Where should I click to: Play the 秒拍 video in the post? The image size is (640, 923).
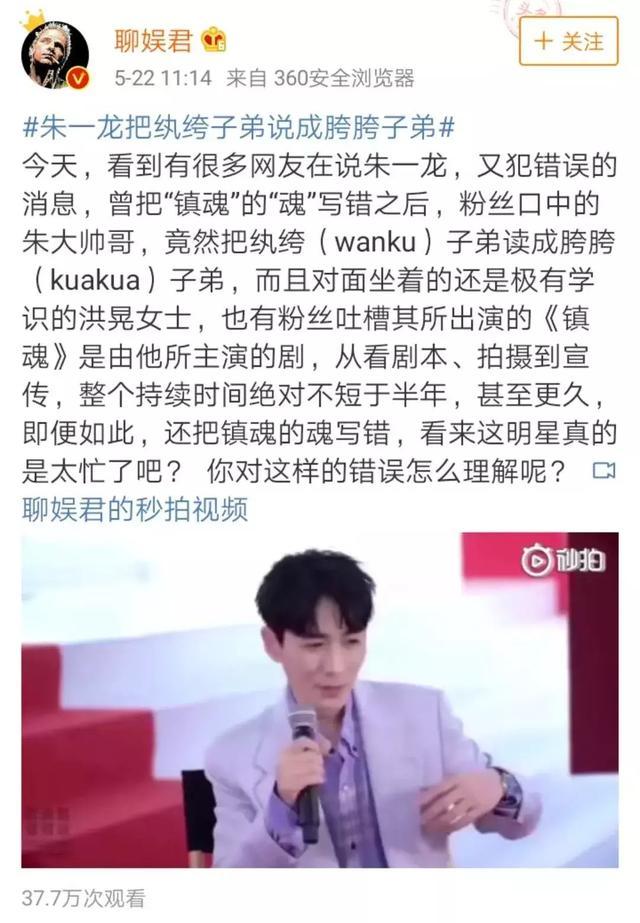(320, 700)
